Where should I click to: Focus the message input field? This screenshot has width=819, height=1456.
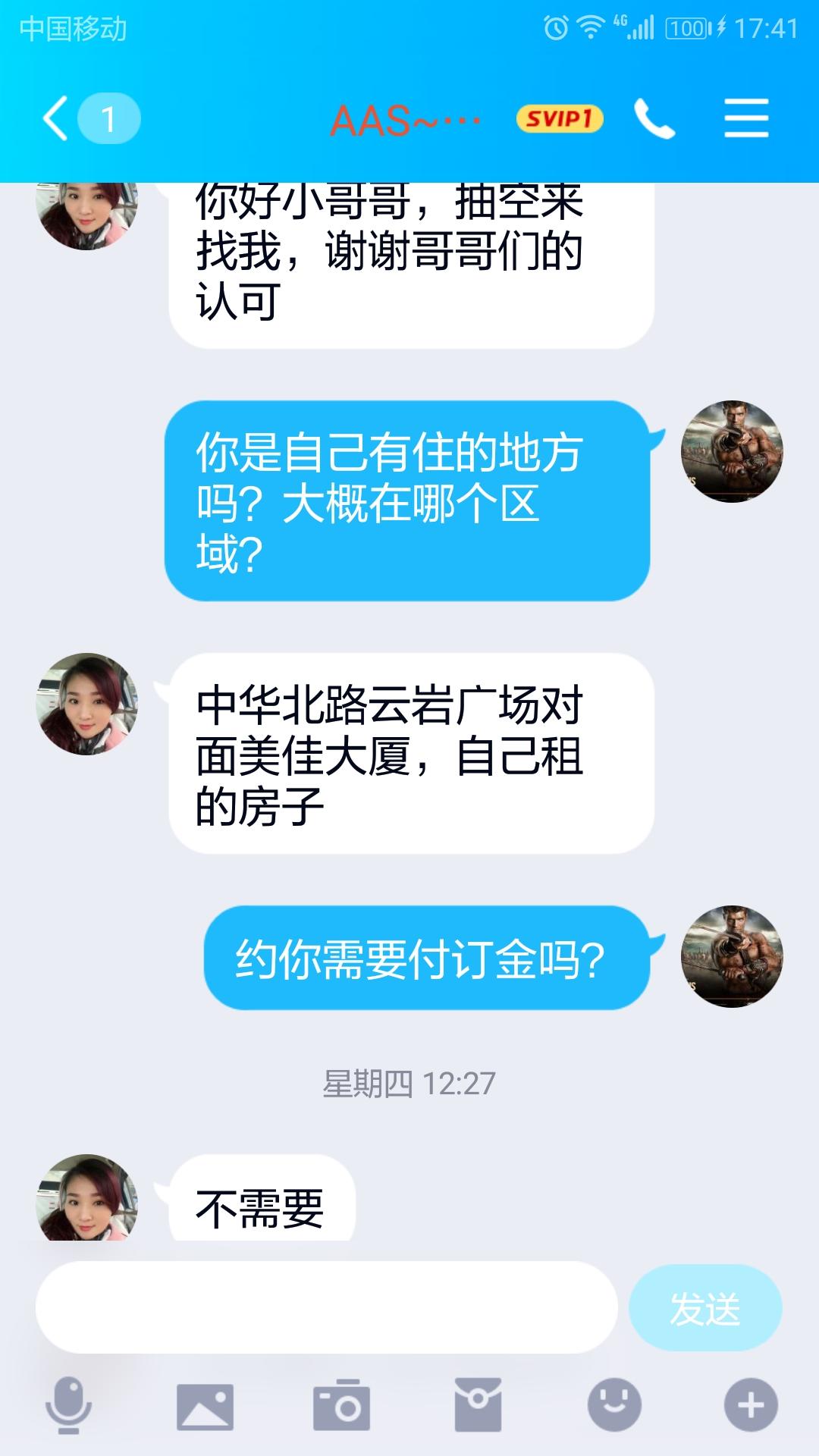326,1308
